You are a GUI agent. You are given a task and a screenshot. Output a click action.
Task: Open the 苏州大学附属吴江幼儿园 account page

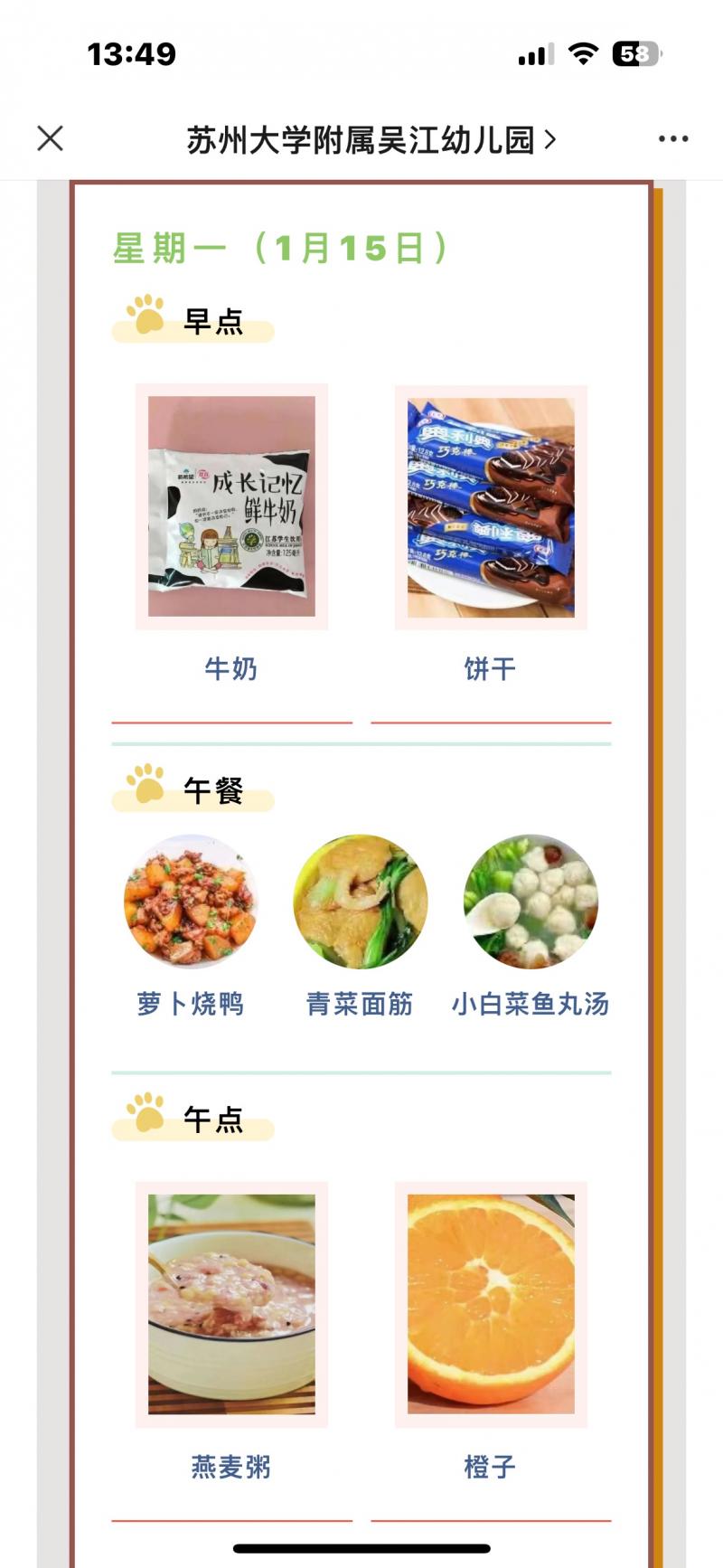tap(371, 140)
